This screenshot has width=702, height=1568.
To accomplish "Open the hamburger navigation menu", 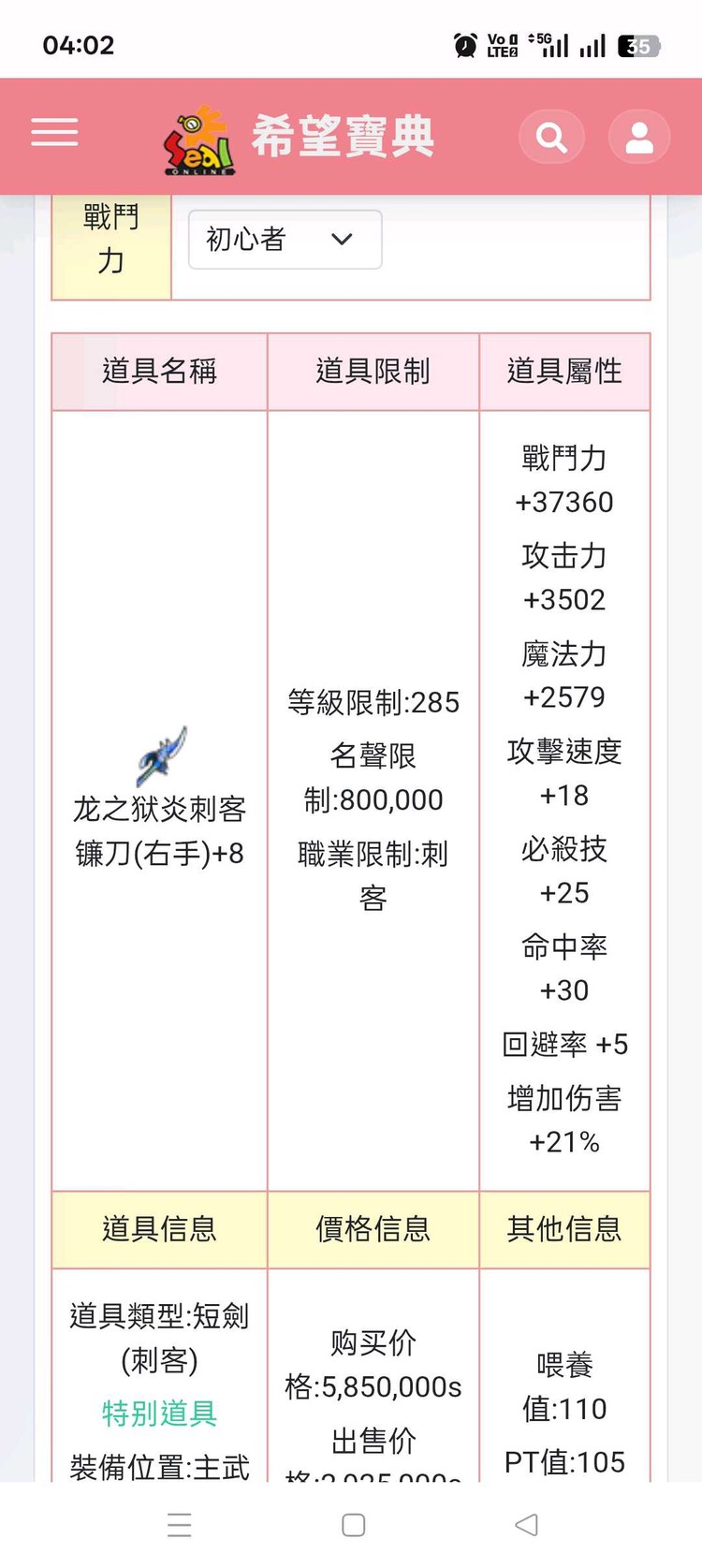I will 53,134.
